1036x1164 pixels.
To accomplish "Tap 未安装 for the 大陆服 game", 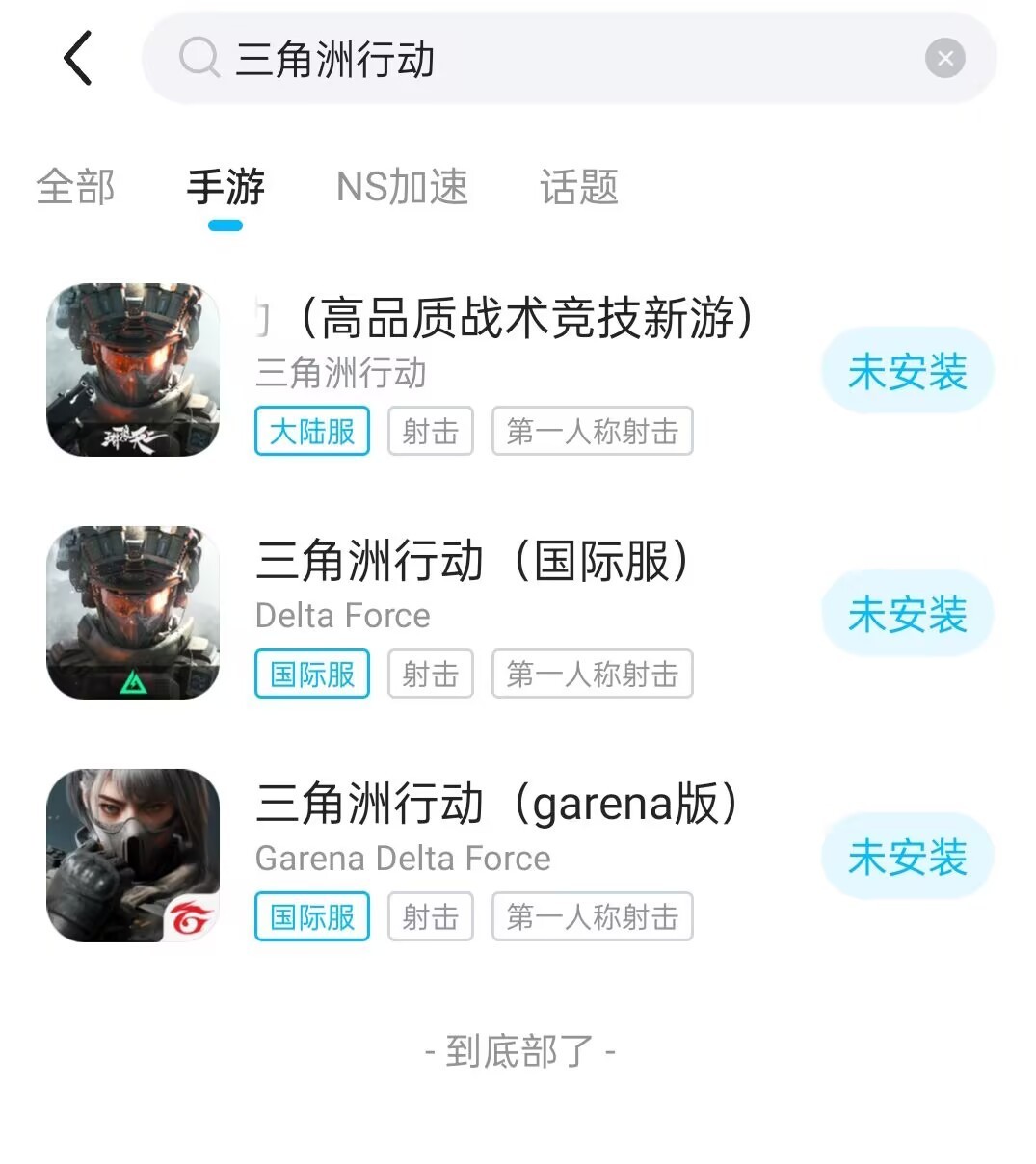I will [907, 372].
